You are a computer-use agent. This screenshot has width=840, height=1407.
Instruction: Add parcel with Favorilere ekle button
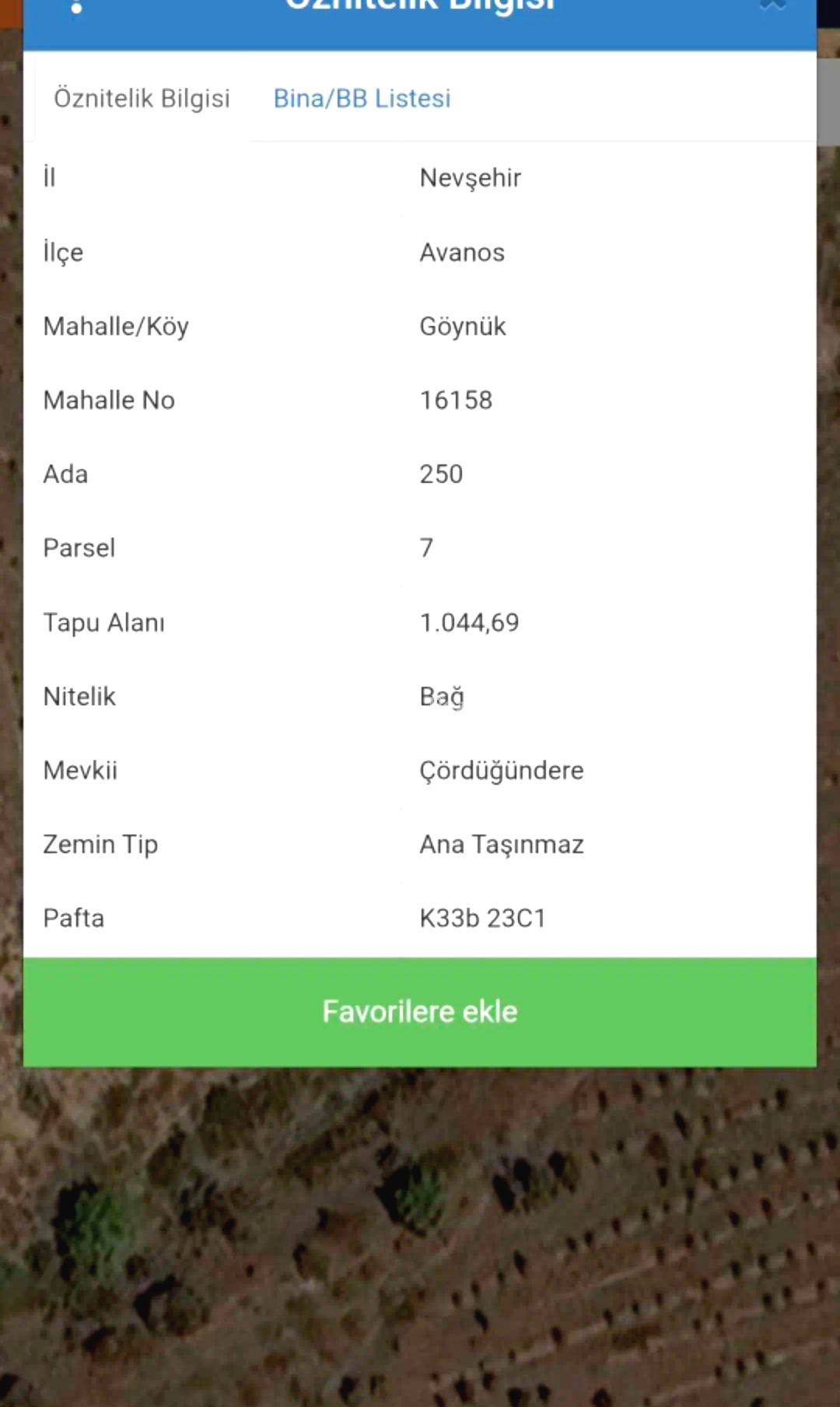(420, 1012)
